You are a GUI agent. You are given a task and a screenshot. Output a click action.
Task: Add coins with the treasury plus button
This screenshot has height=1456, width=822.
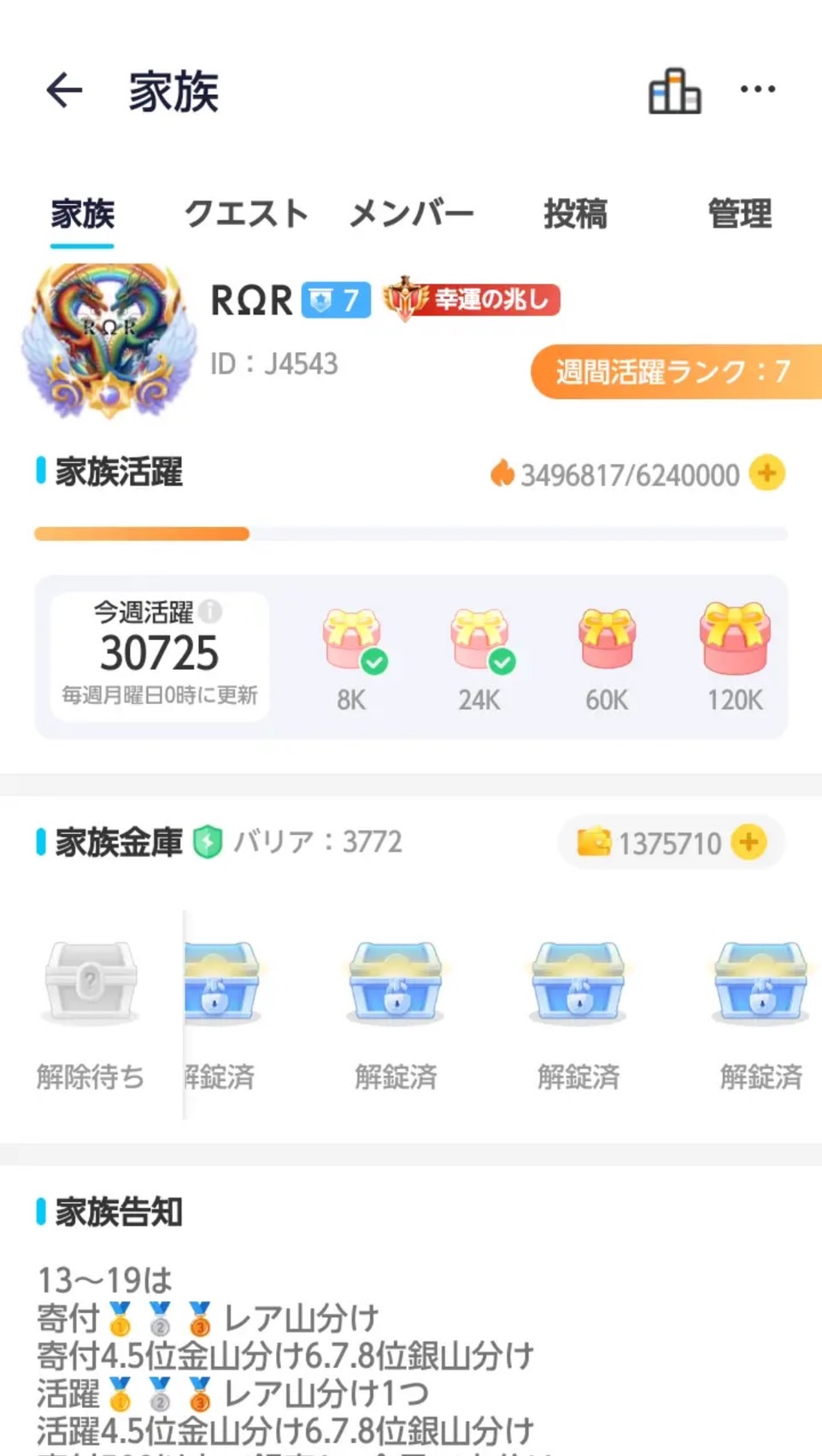click(x=749, y=842)
